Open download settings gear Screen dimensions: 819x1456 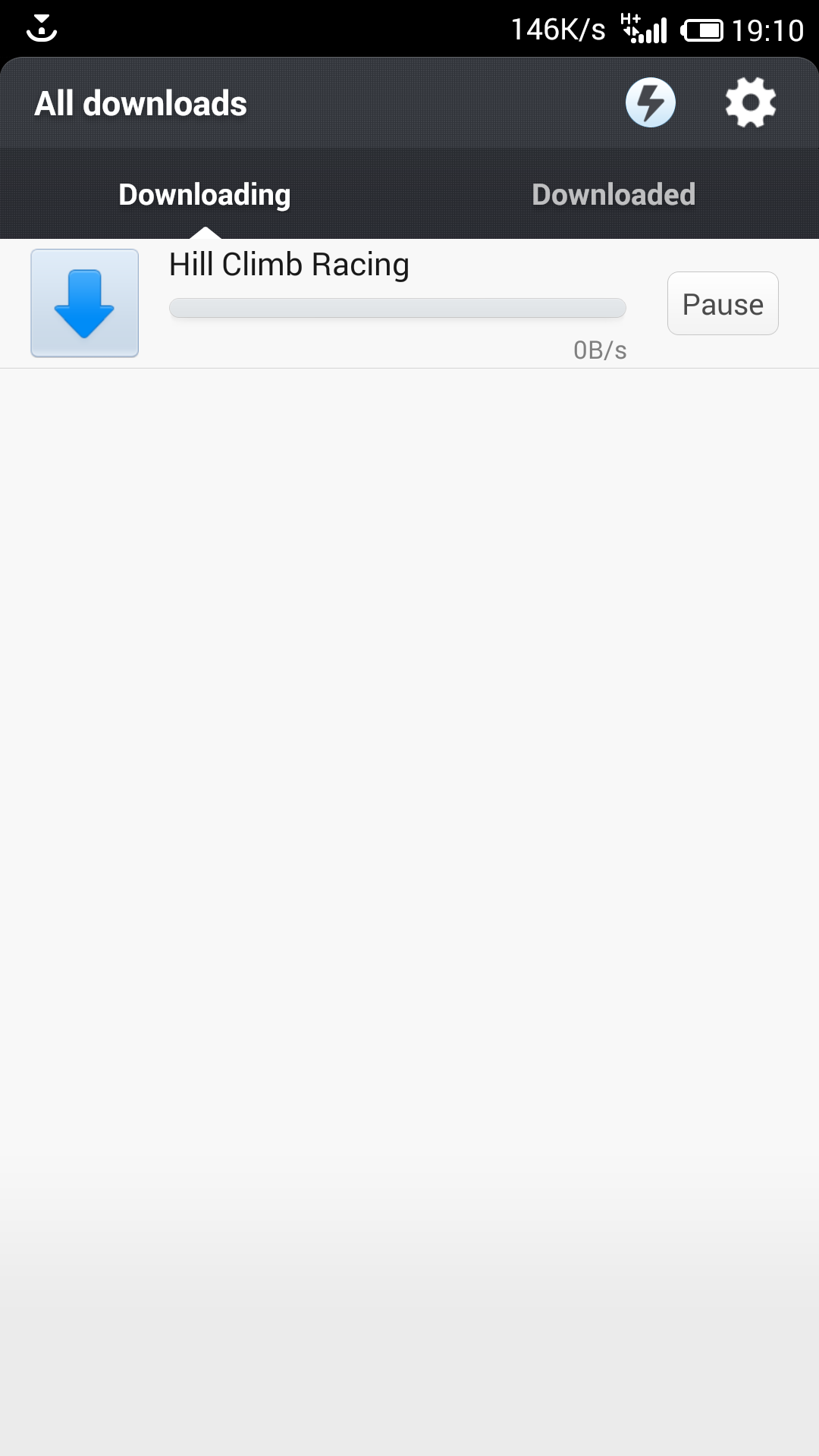751,102
